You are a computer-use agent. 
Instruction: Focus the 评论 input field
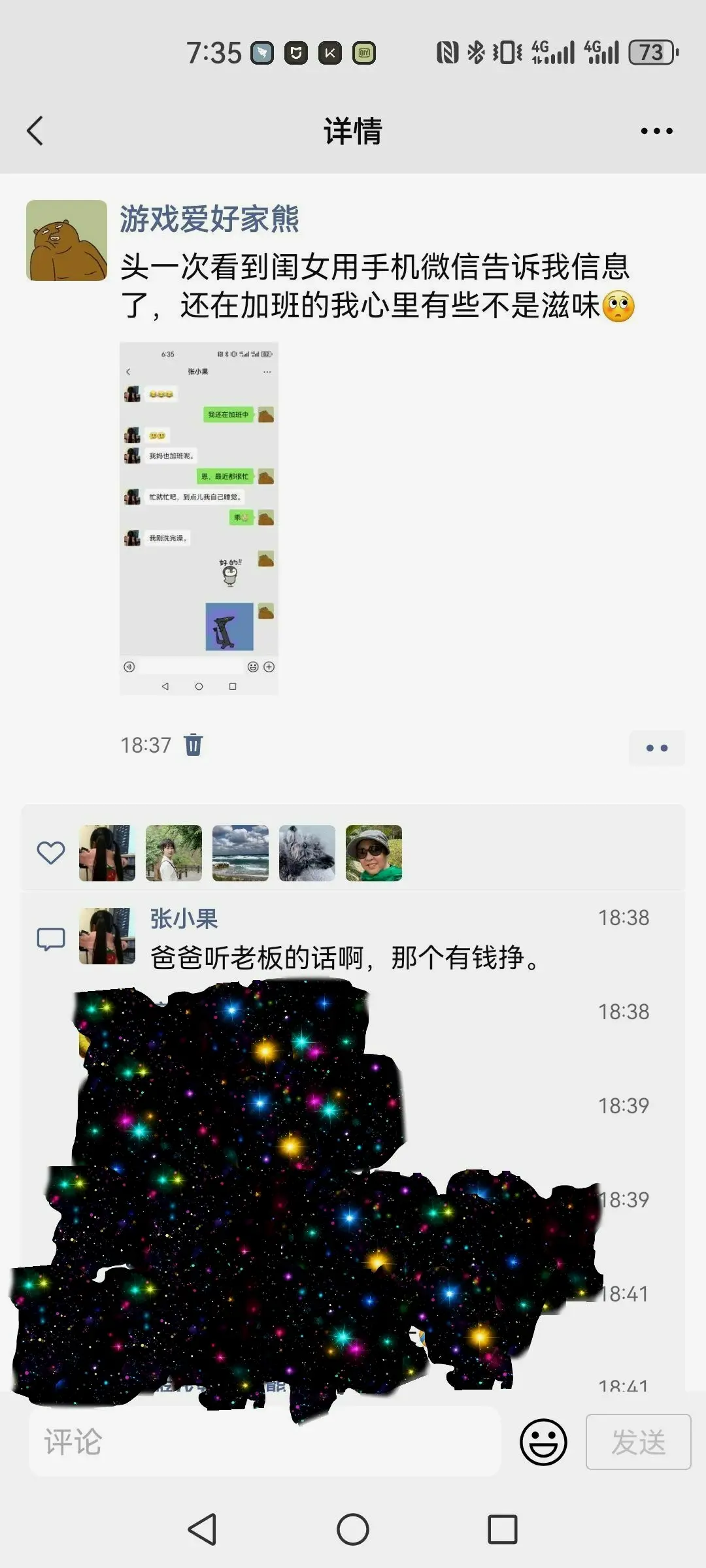(265, 1442)
